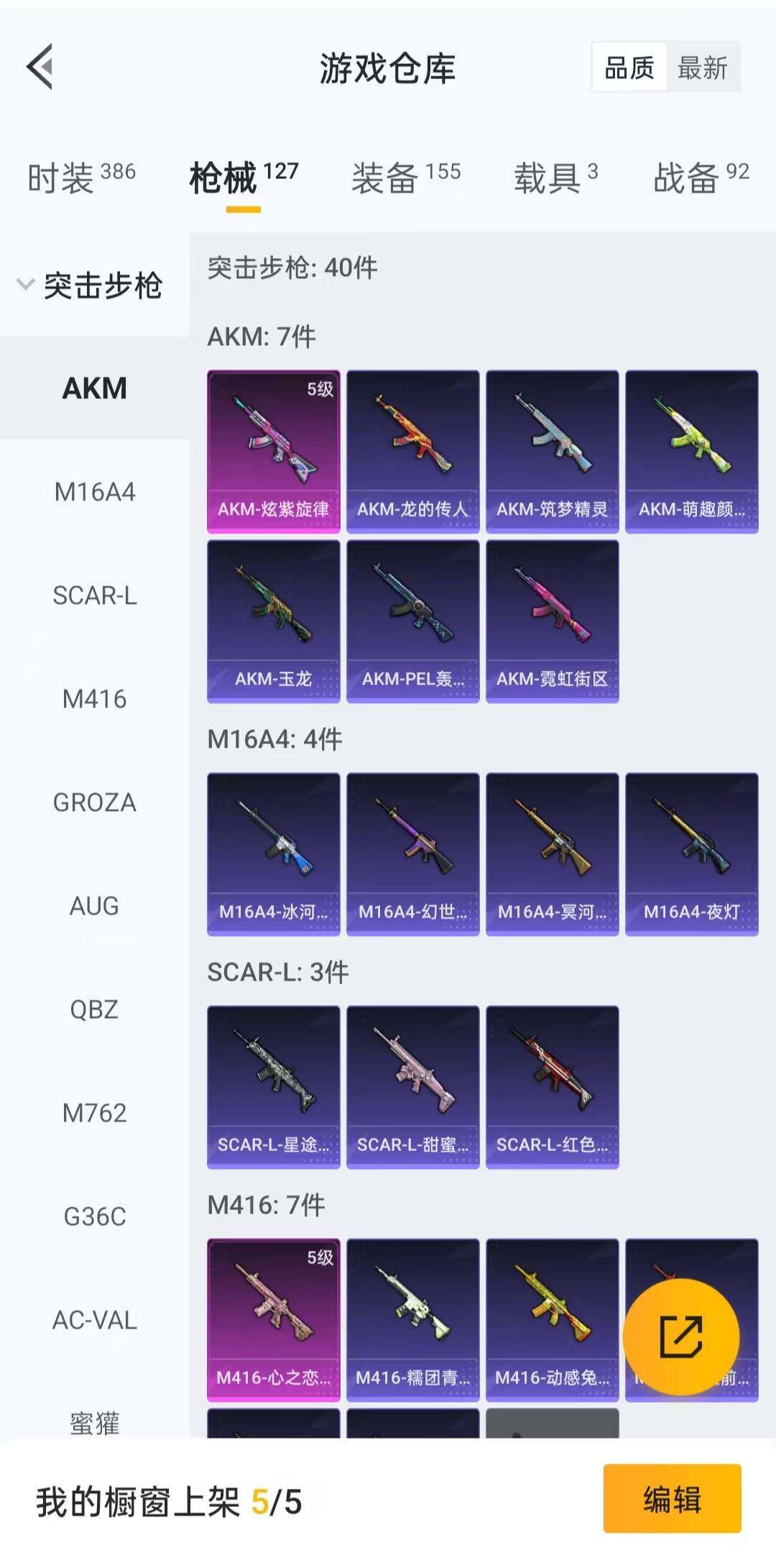Sort by 品质

click(x=629, y=68)
